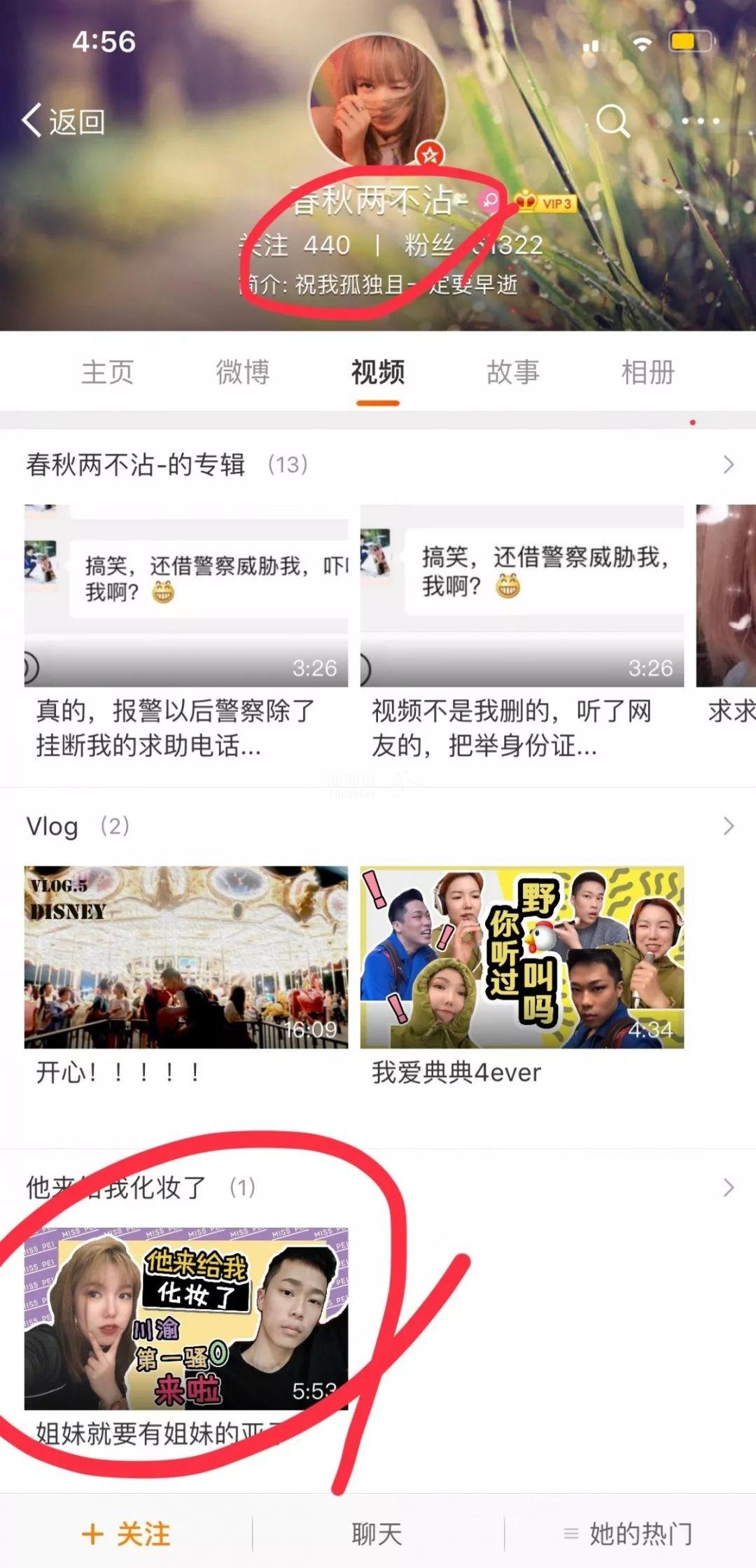Expand the 春秋两不沾-的专辑 album list
The image size is (756, 1568).
click(728, 464)
